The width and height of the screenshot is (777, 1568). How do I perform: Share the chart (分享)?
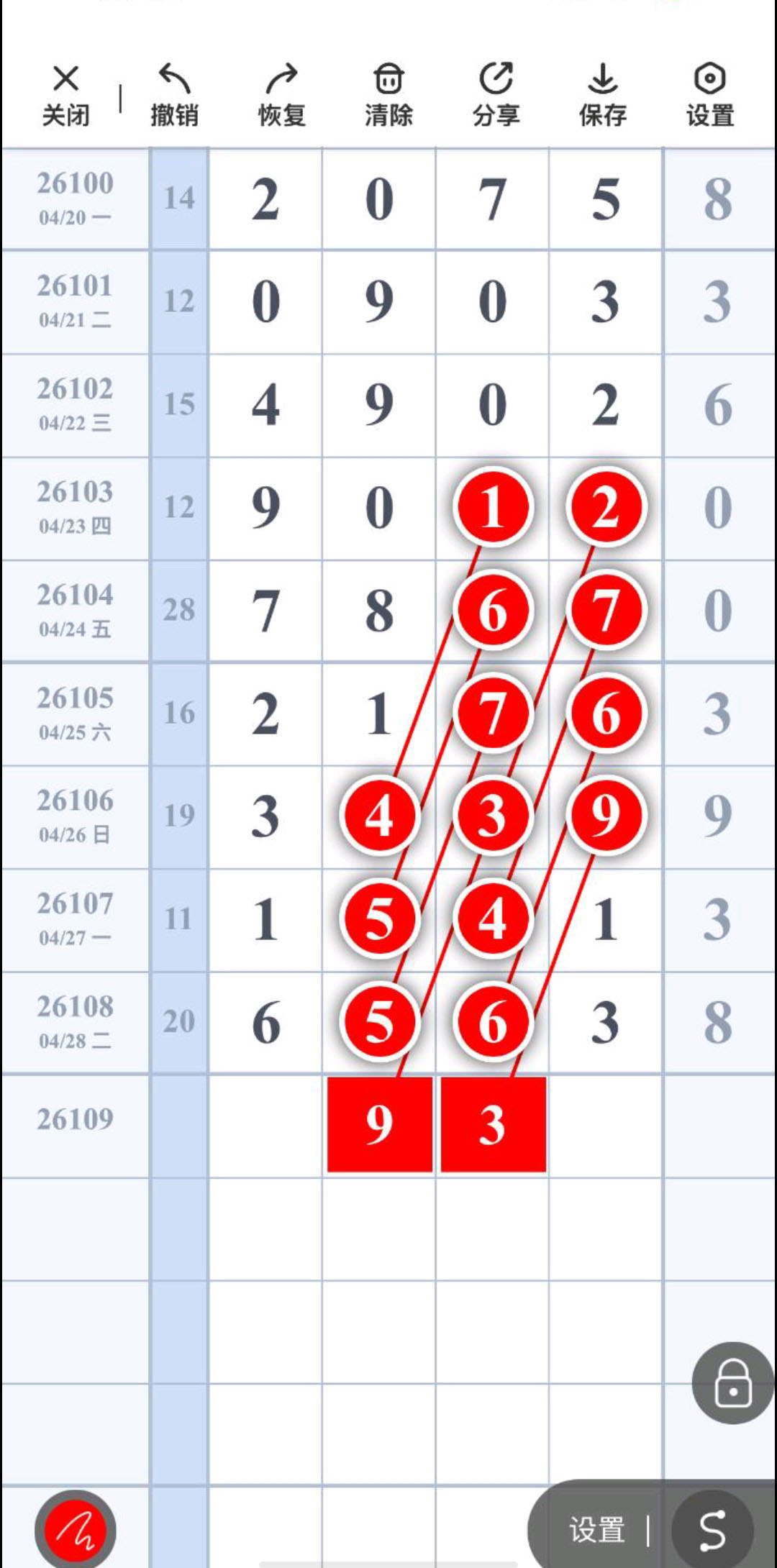pyautogui.click(x=496, y=96)
